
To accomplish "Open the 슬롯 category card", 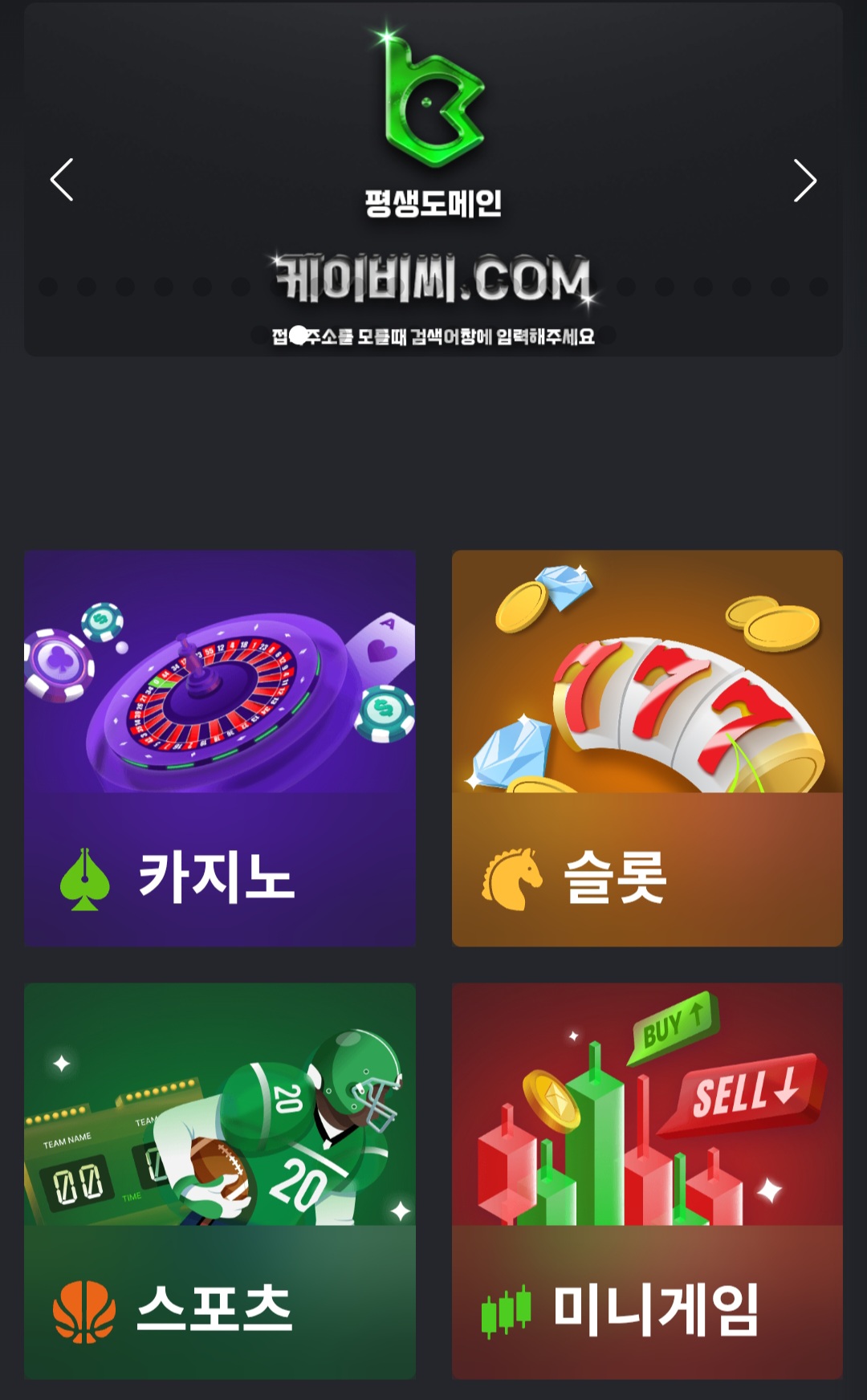I will pos(647,748).
